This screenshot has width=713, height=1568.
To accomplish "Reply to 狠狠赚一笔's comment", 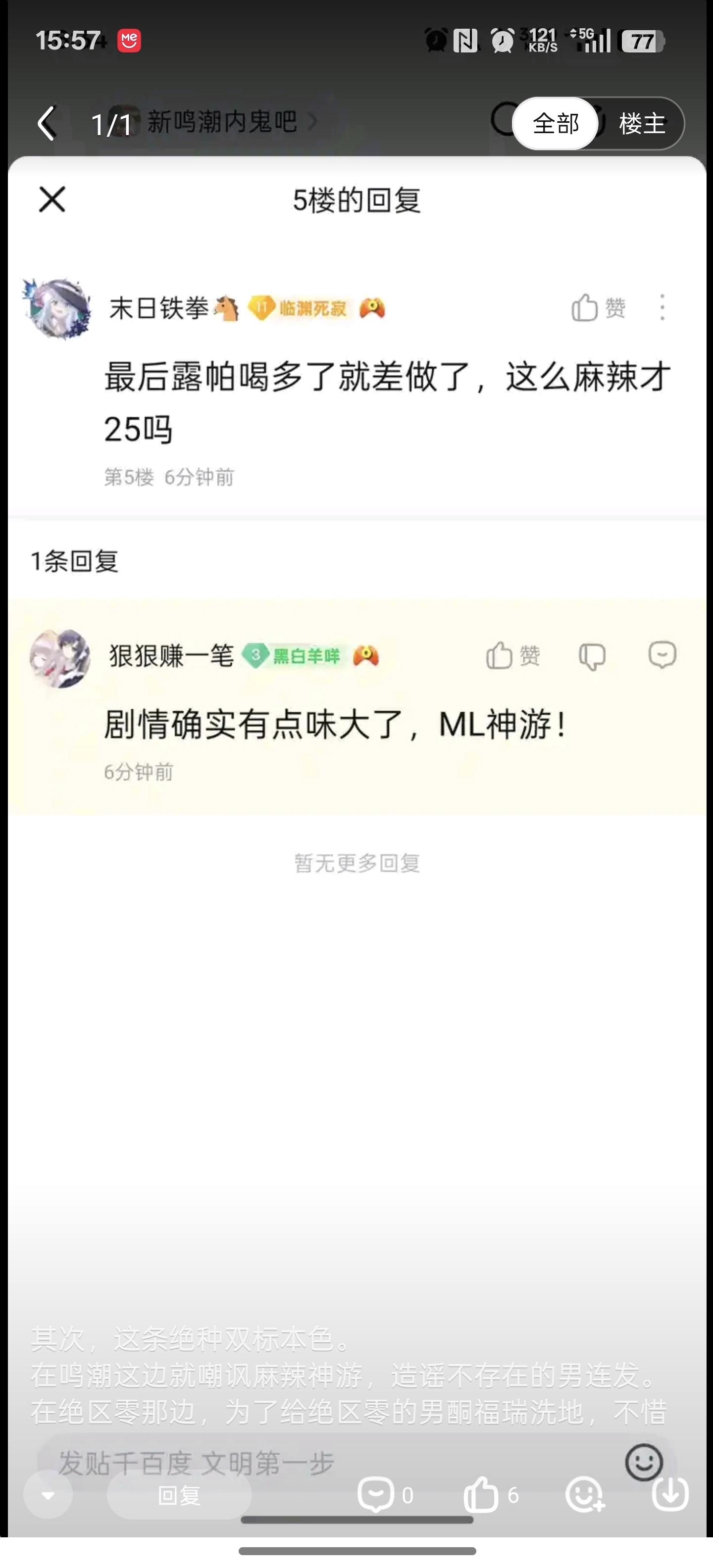I will tap(662, 656).
